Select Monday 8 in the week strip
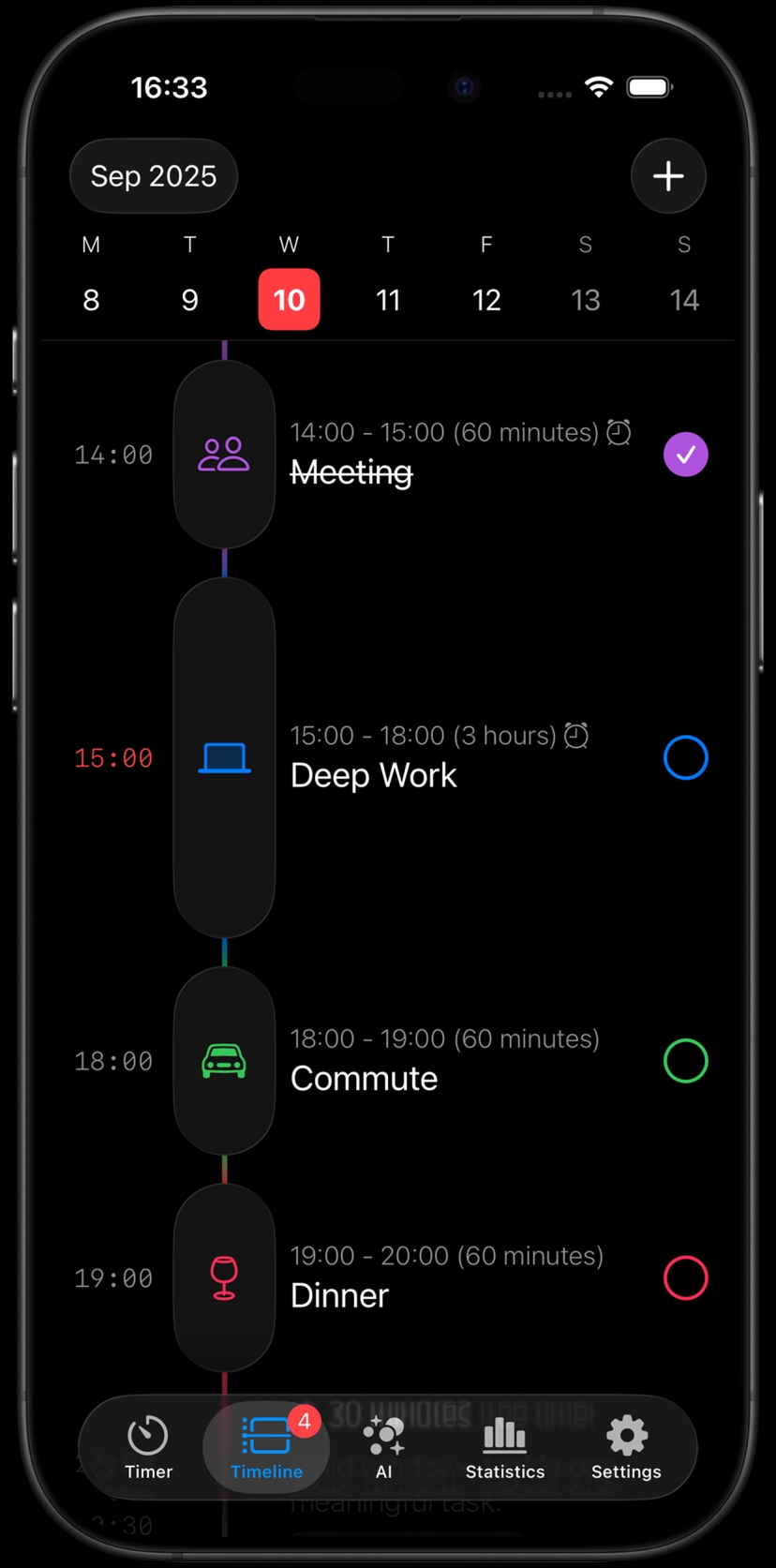776x1568 pixels. tap(91, 300)
